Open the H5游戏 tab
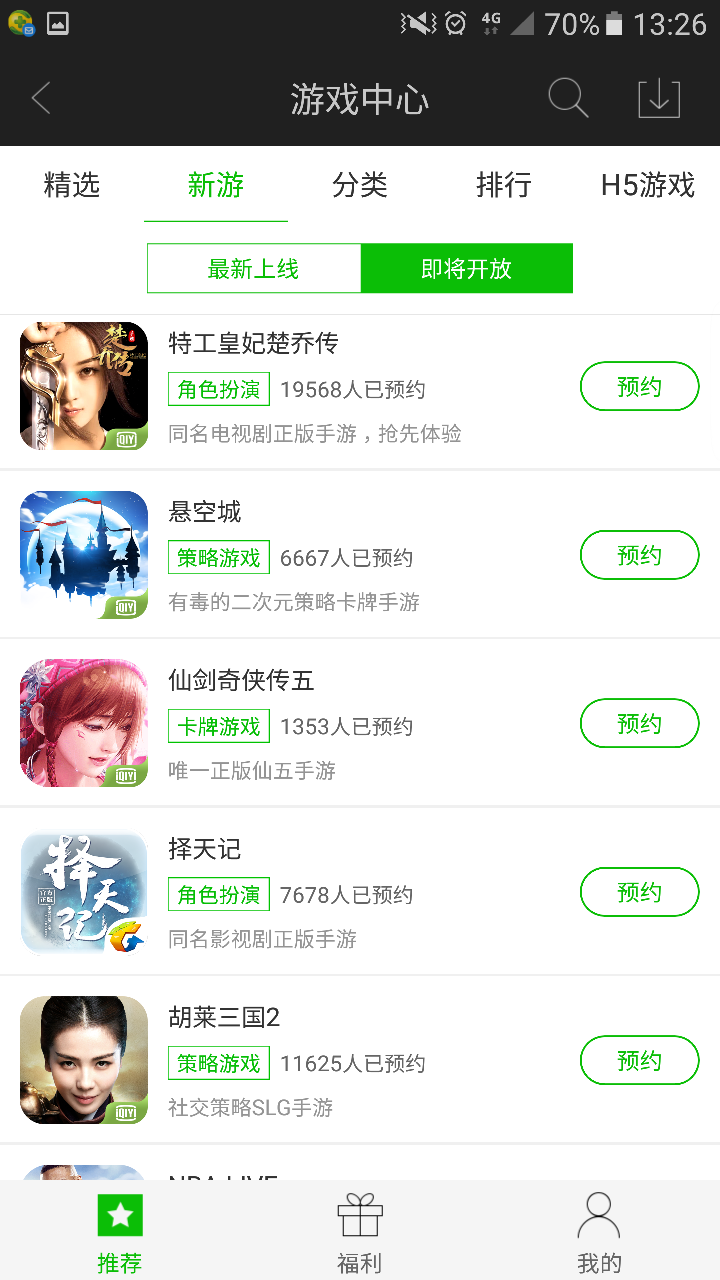Image resolution: width=720 pixels, height=1280 pixels. [x=648, y=186]
